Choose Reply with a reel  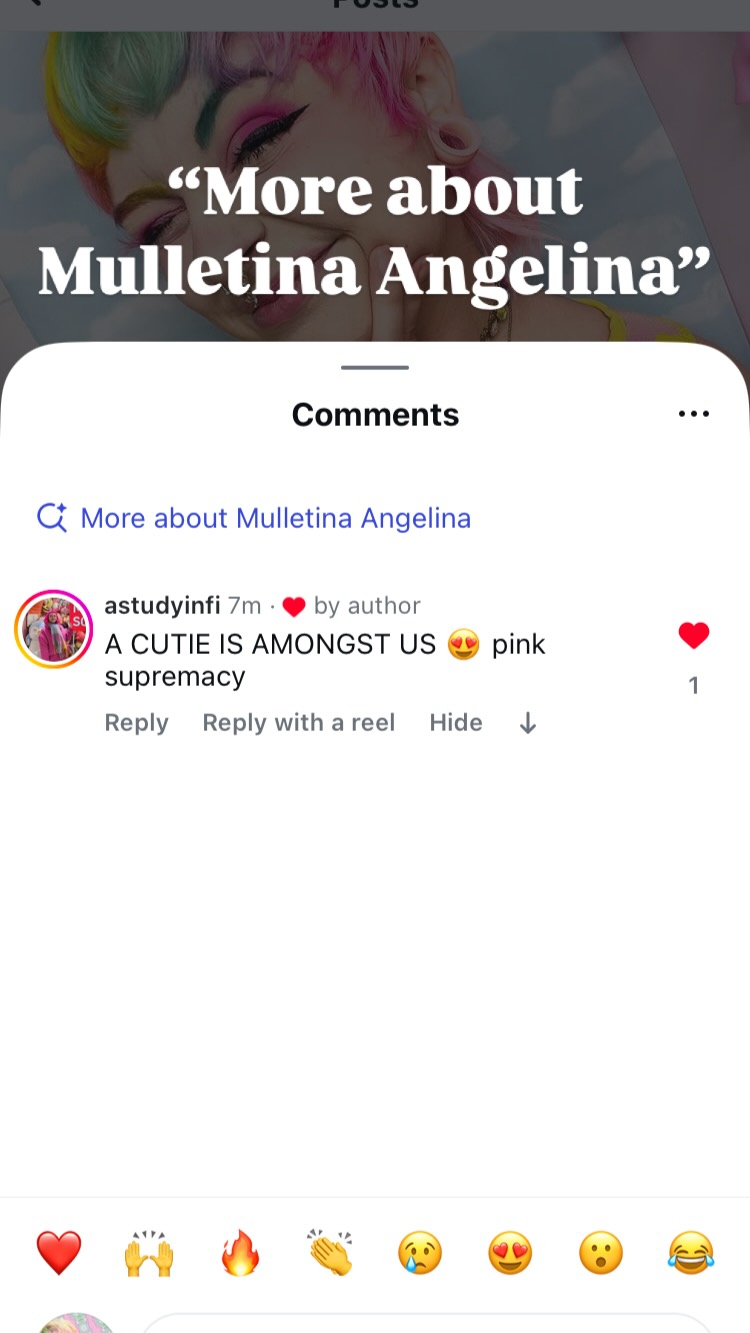pos(299,722)
